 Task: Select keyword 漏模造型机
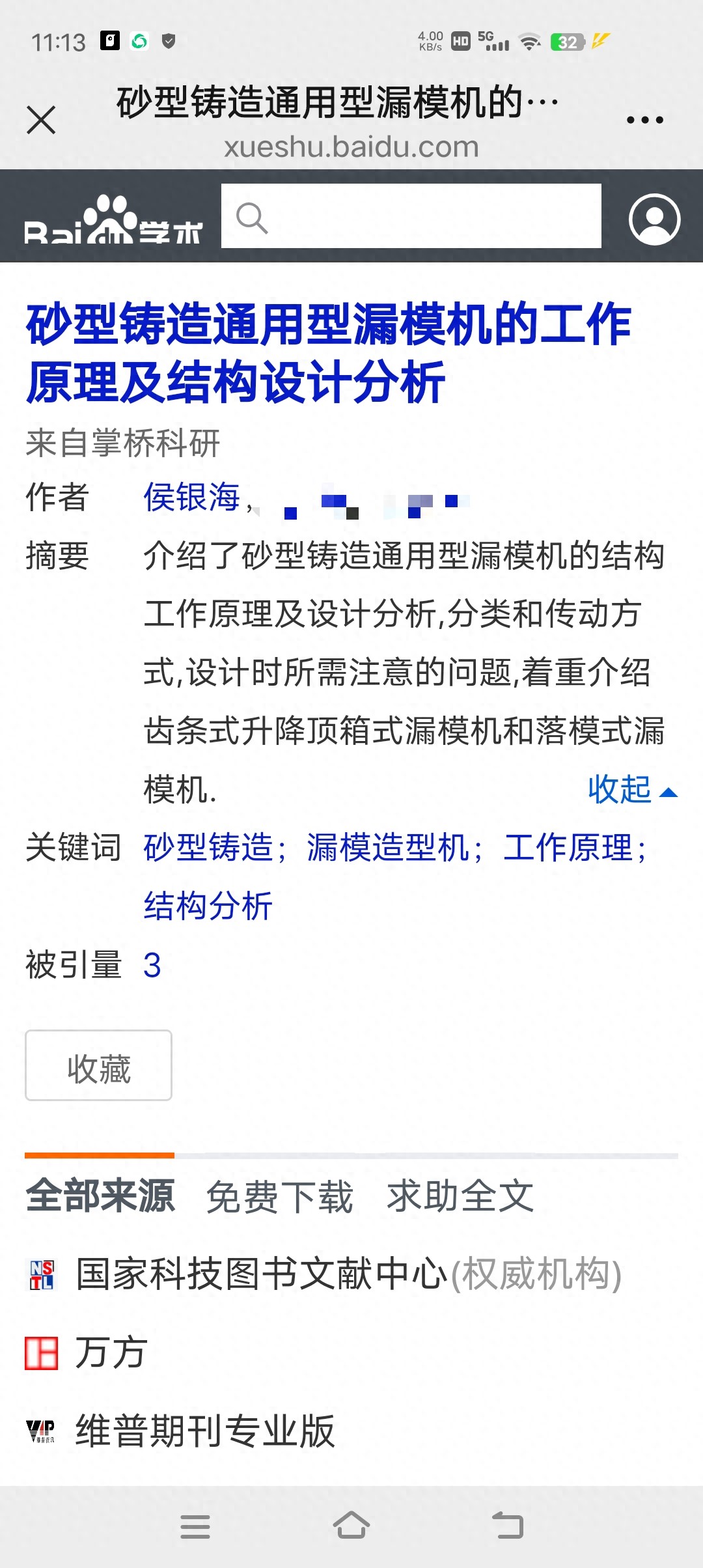point(388,848)
